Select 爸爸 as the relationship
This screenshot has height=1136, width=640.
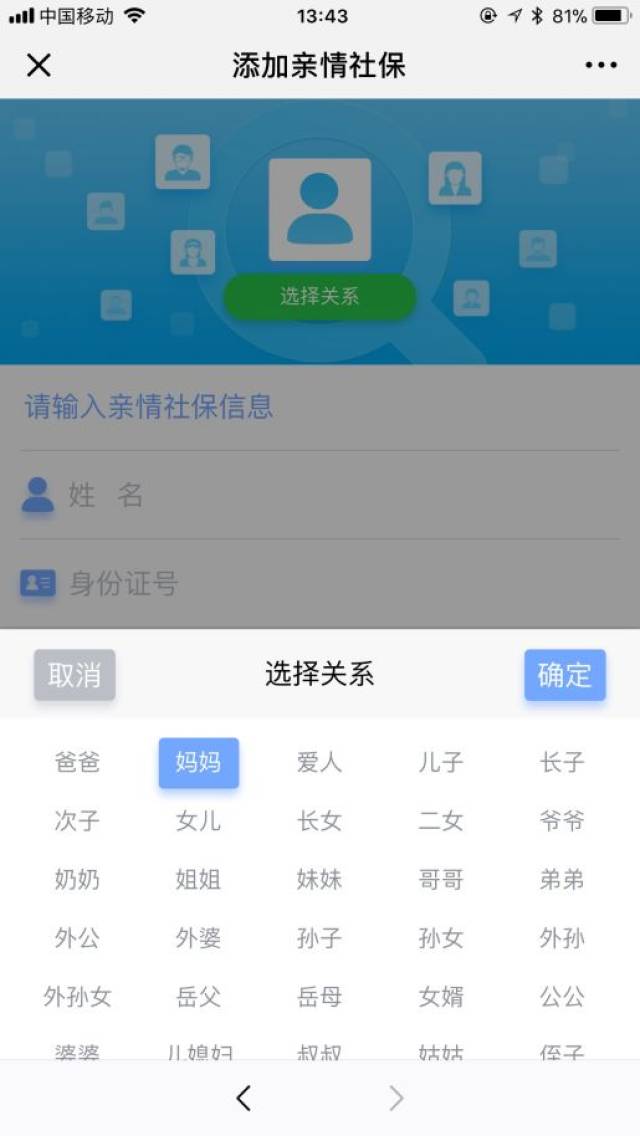click(77, 763)
